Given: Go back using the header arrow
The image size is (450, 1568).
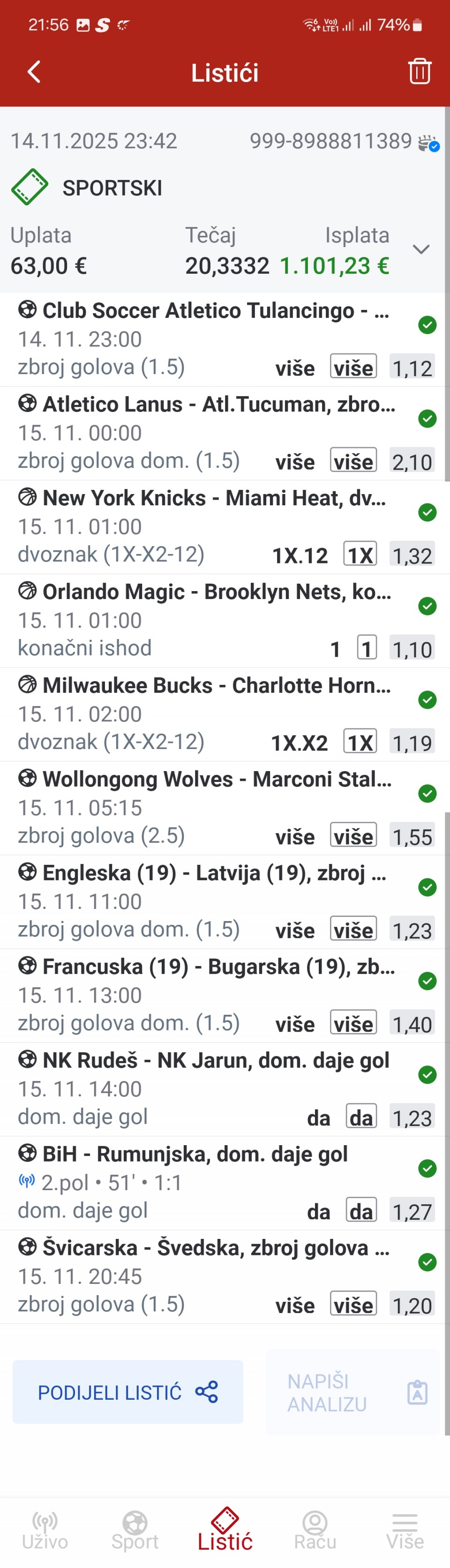Looking at the screenshot, I should 34,72.
